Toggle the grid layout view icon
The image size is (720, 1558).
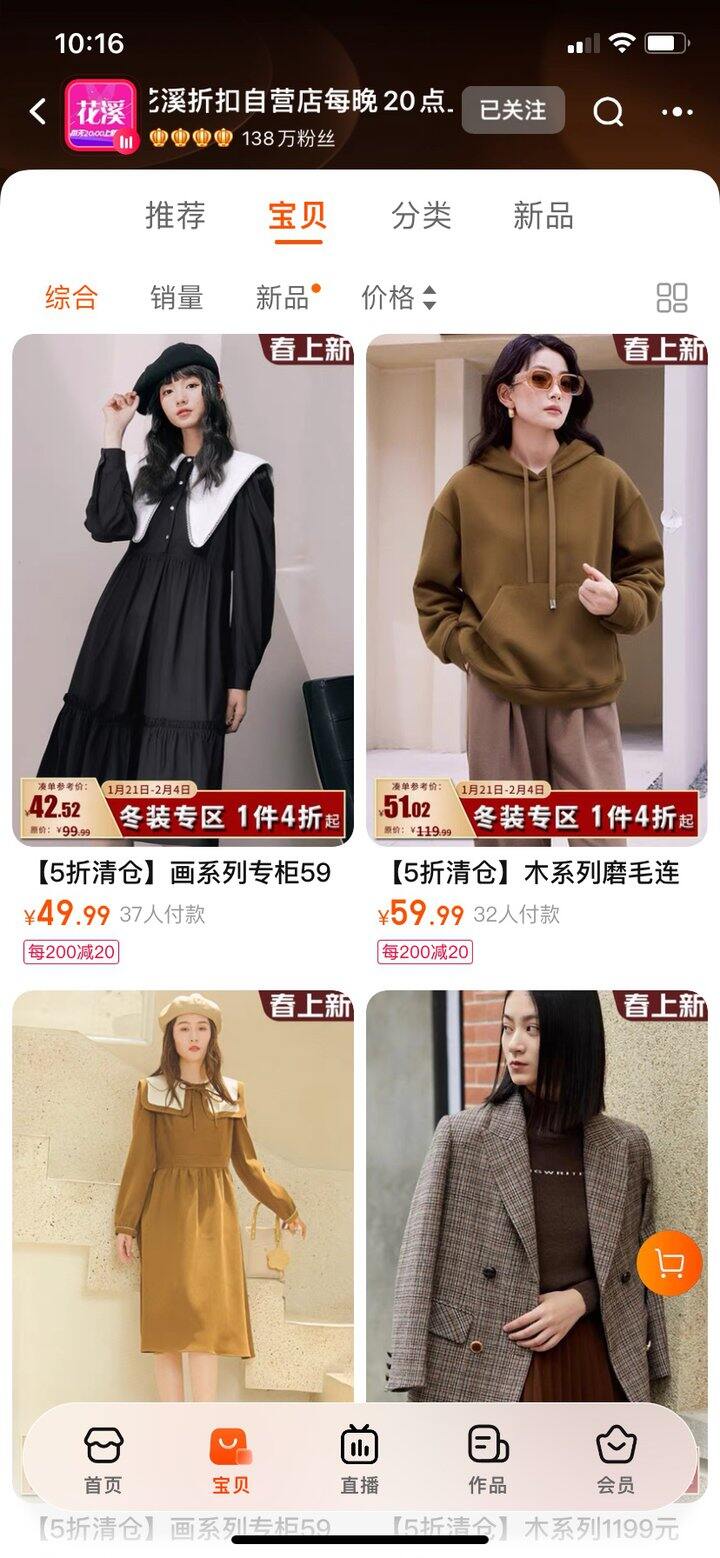click(671, 297)
